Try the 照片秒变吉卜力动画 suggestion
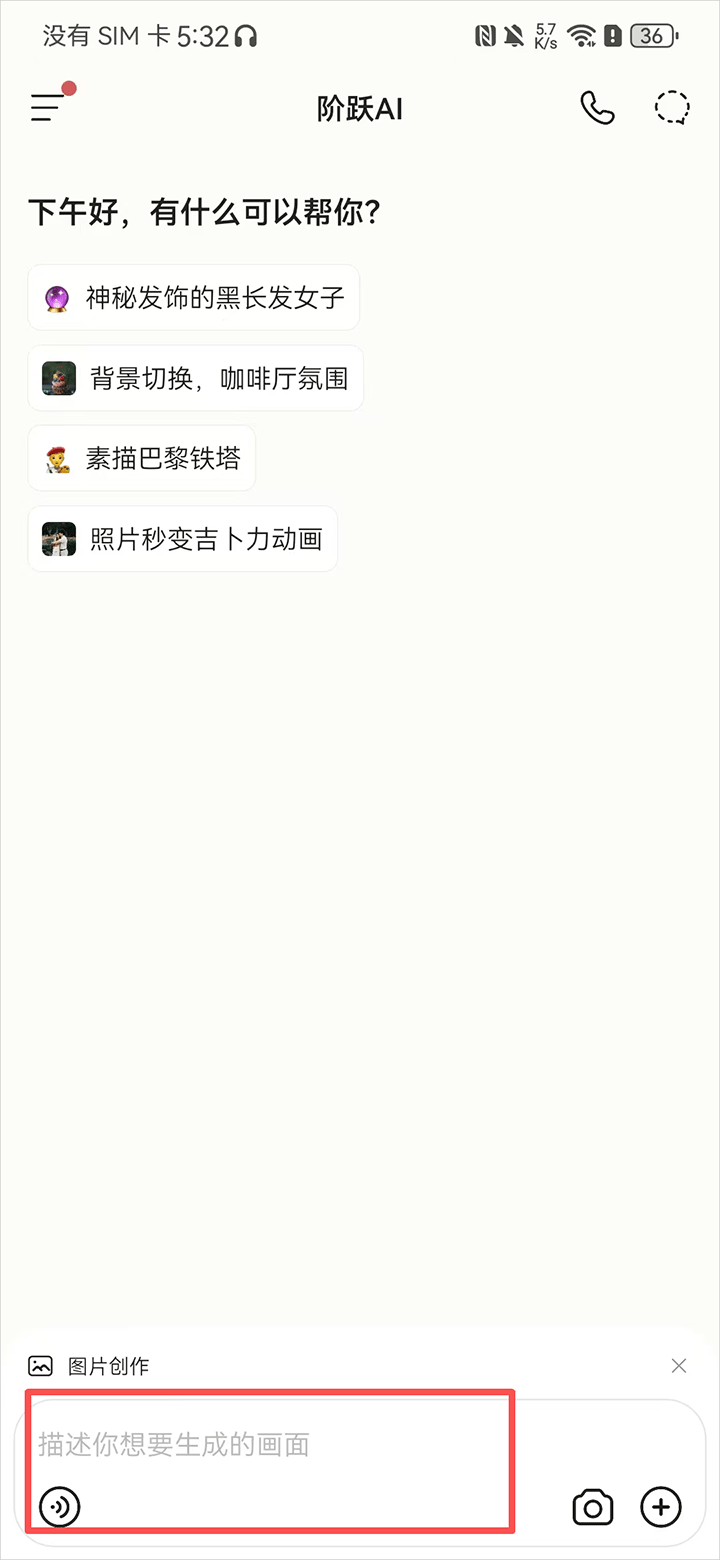720x1560 pixels. [183, 539]
